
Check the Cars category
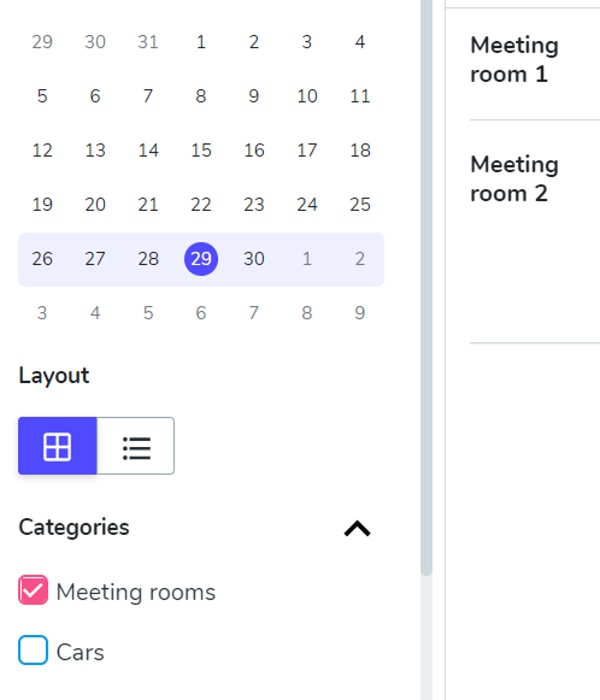33,651
